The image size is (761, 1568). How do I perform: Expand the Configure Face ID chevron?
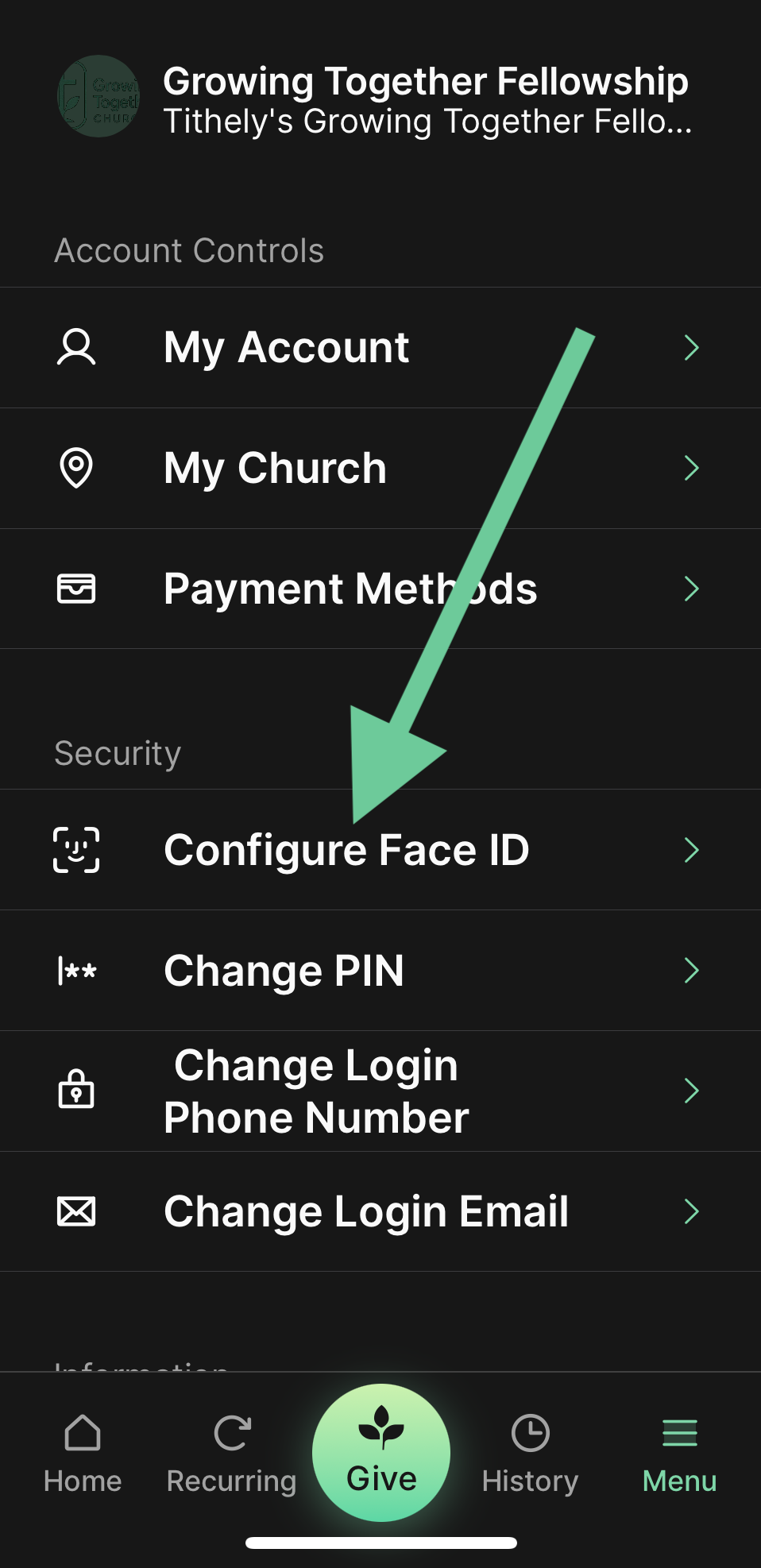click(x=691, y=849)
